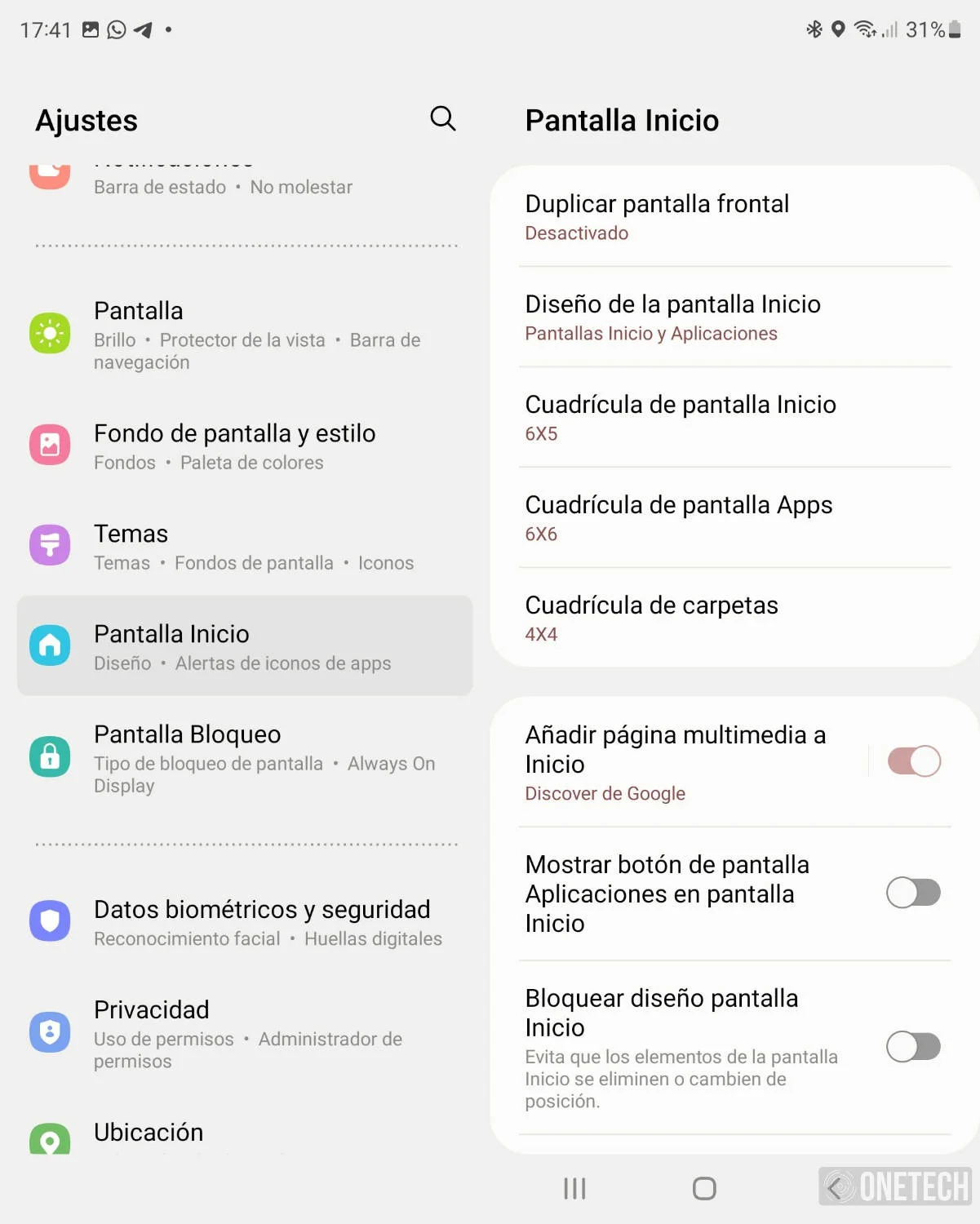Open Temas settings
This screenshot has width=980, height=1224.
(x=245, y=546)
